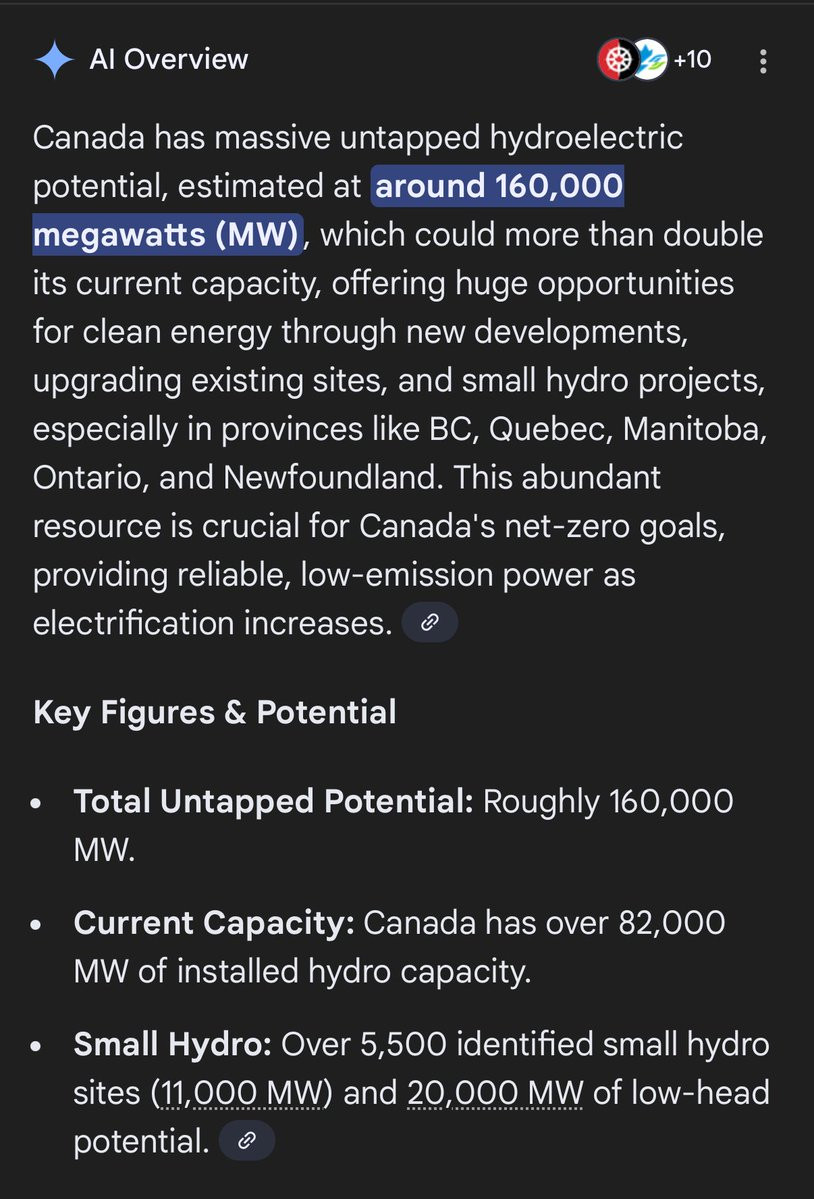Open source link after 'electrification increases'
Screen dimensions: 814x1199
coord(430,622)
